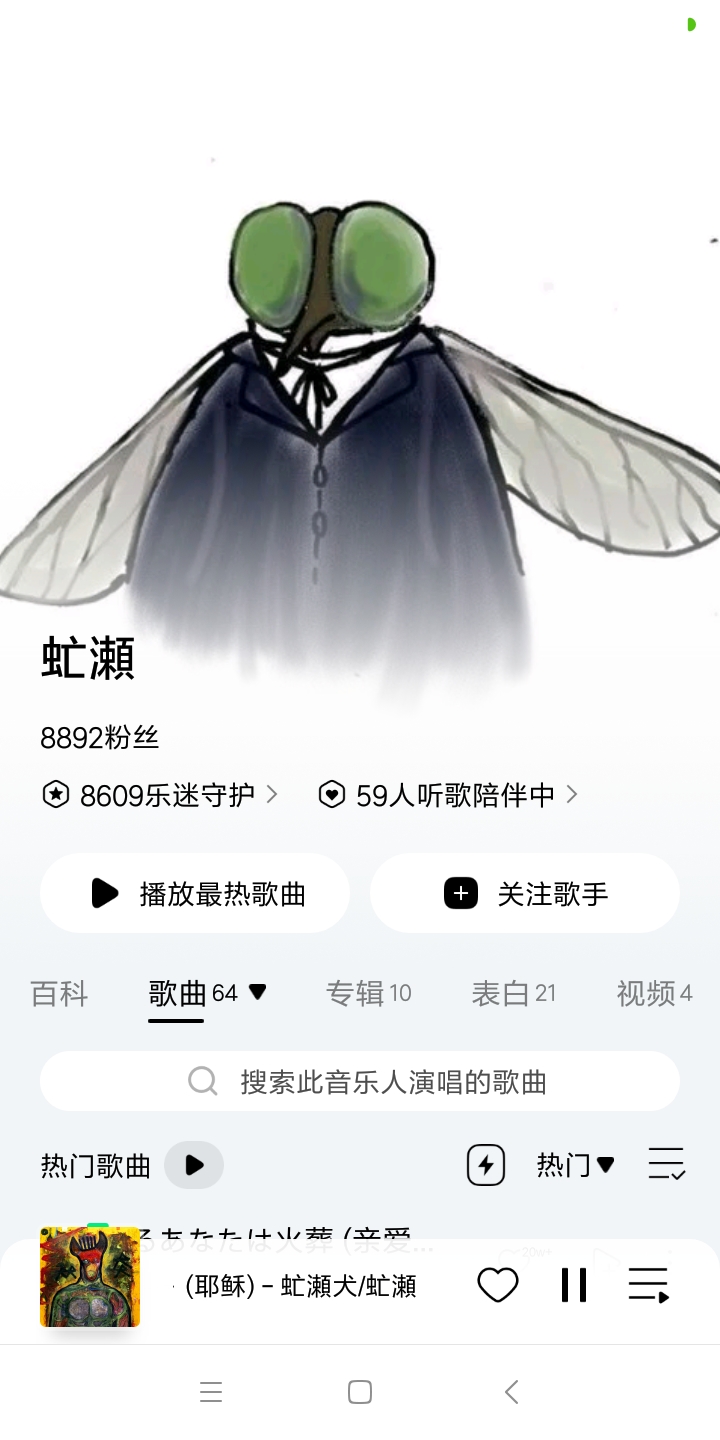Image resolution: width=720 pixels, height=1440 pixels.
Task: Switch to the 百科 tab
Action: [x=59, y=993]
